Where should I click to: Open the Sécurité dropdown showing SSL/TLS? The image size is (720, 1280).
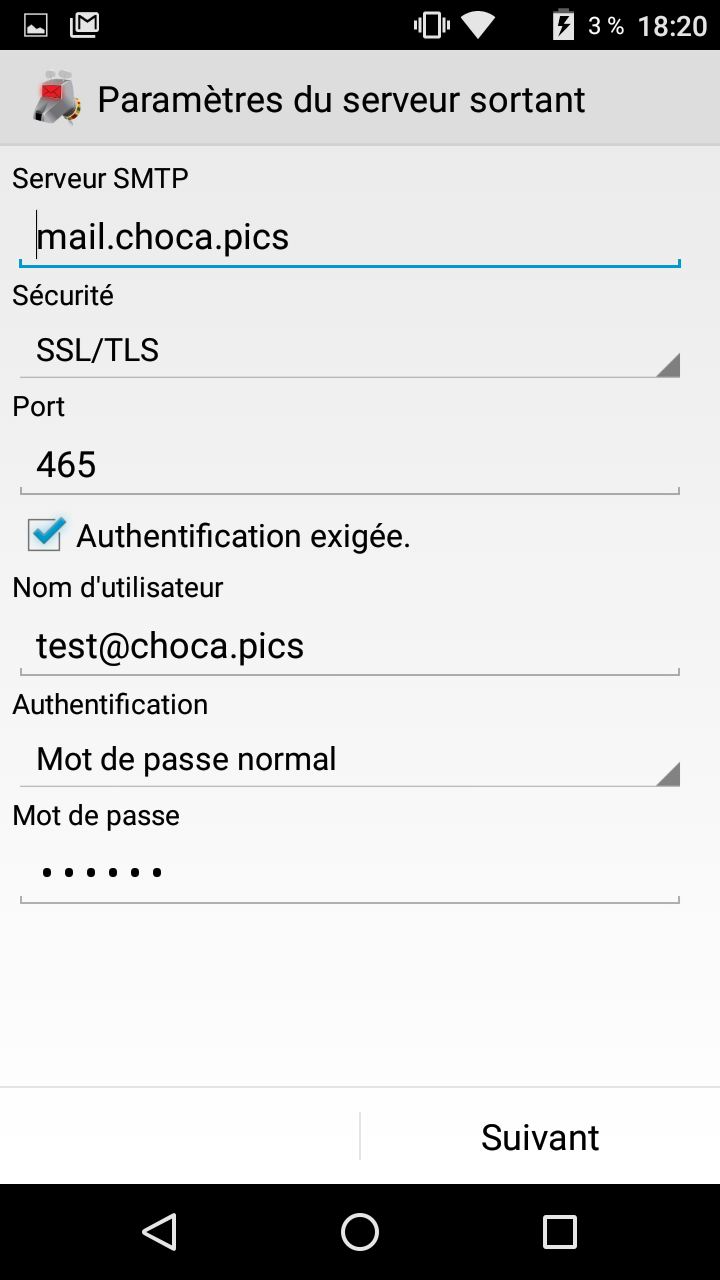(350, 350)
